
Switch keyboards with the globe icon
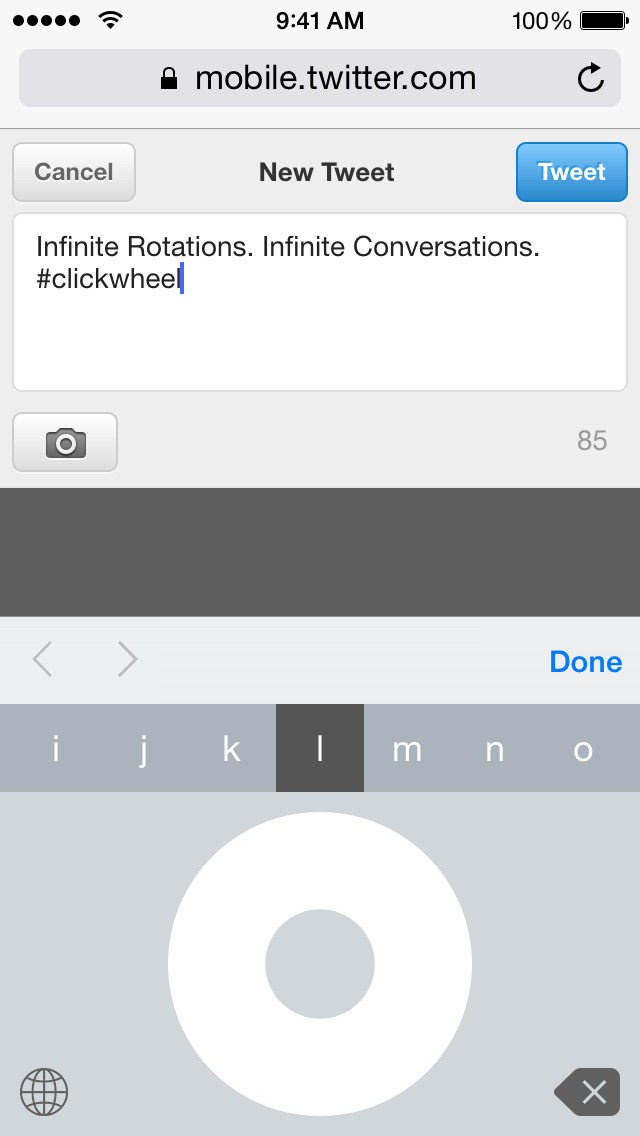pyautogui.click(x=44, y=1091)
